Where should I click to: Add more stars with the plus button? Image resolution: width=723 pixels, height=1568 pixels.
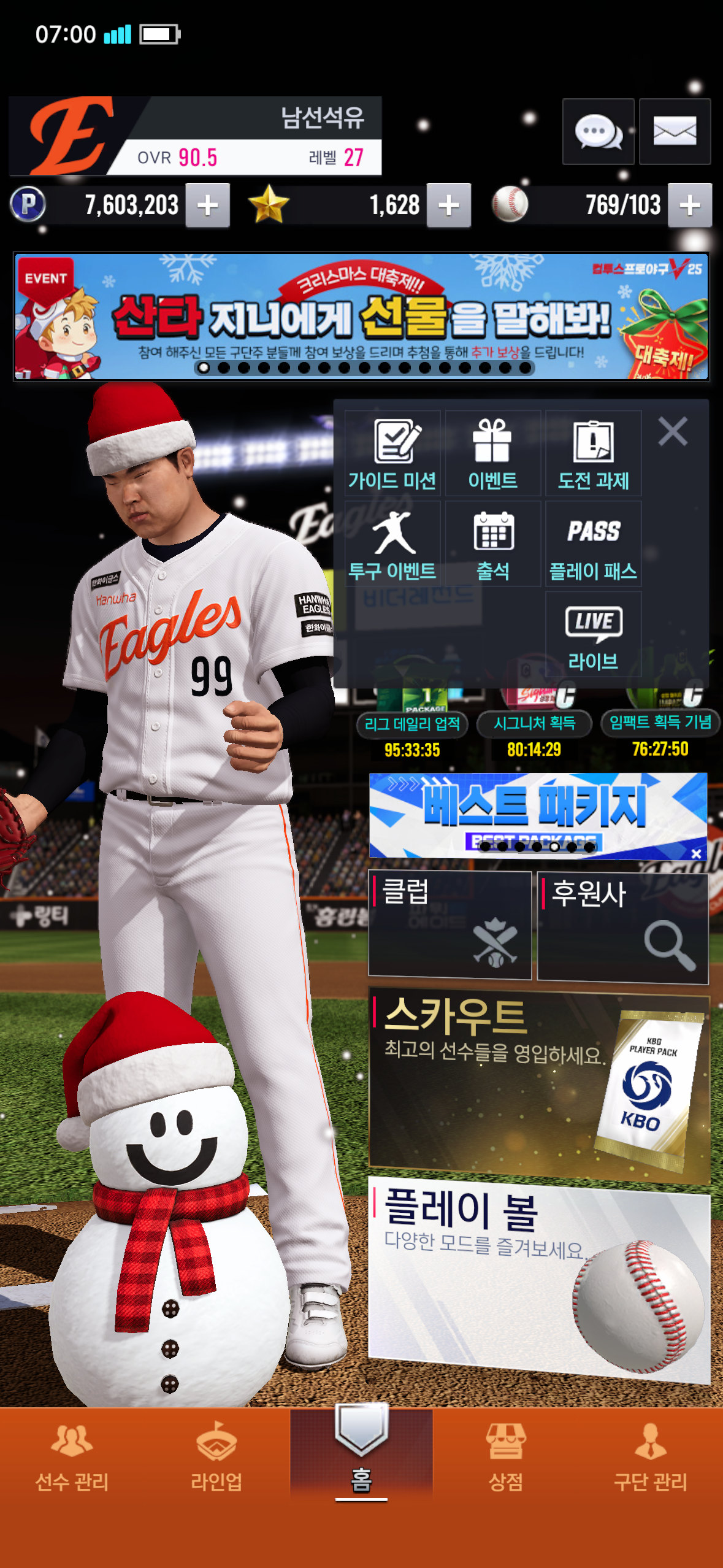pos(449,206)
